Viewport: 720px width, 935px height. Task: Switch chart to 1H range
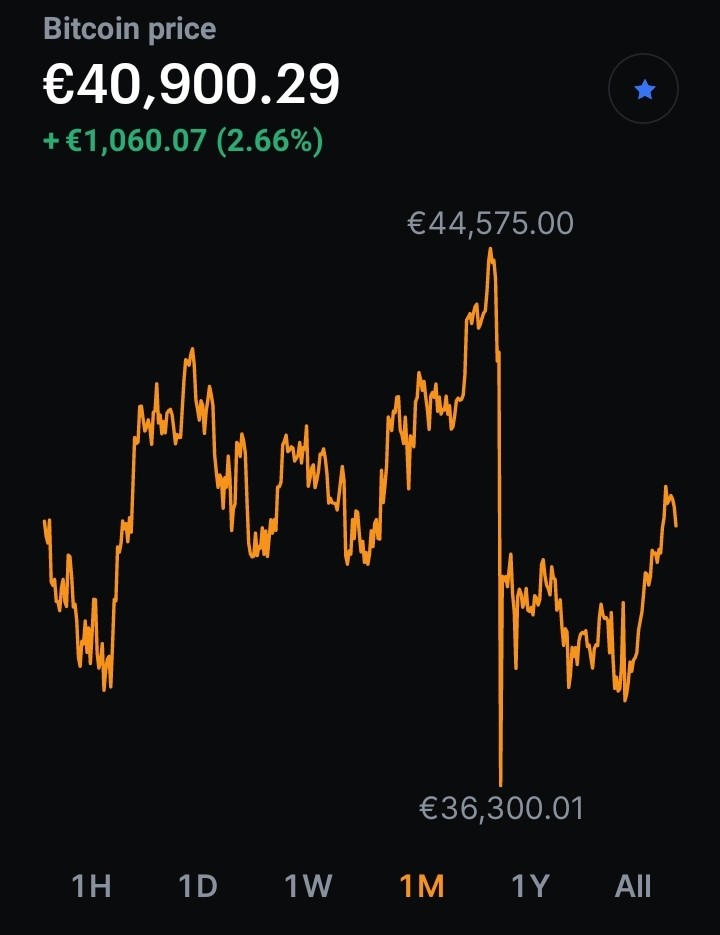pyautogui.click(x=91, y=886)
